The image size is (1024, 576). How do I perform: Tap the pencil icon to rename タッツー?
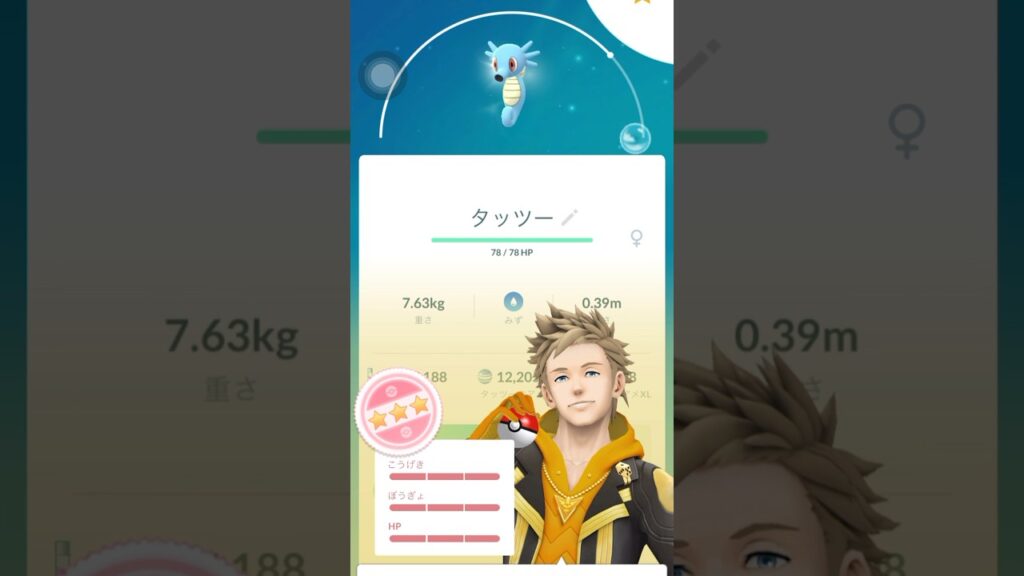point(569,217)
